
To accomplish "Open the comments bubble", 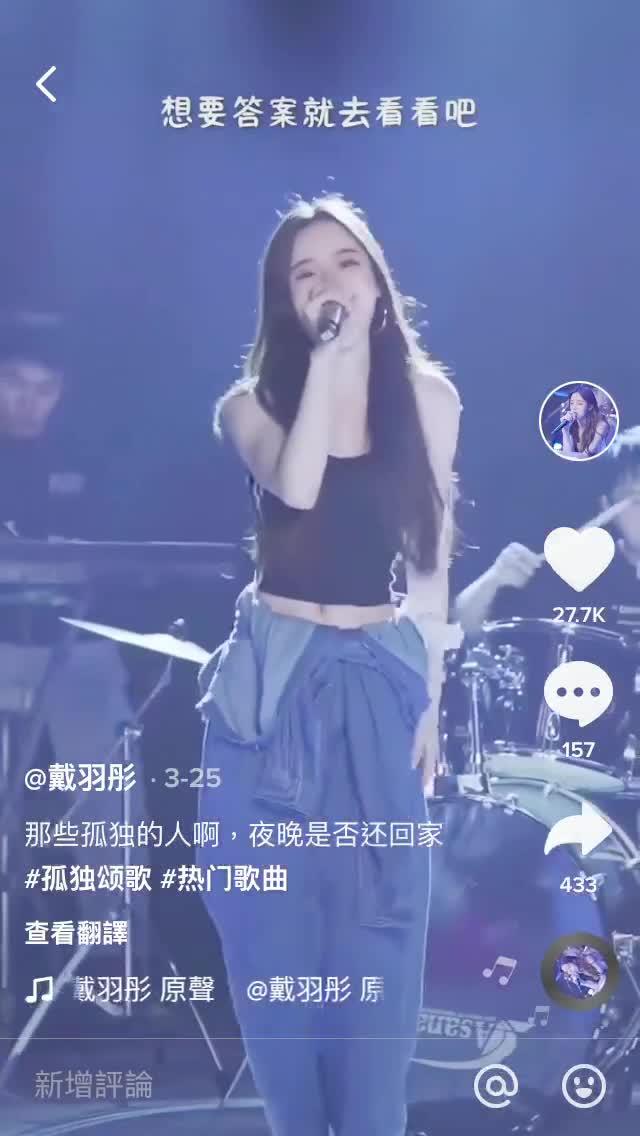I will click(578, 693).
